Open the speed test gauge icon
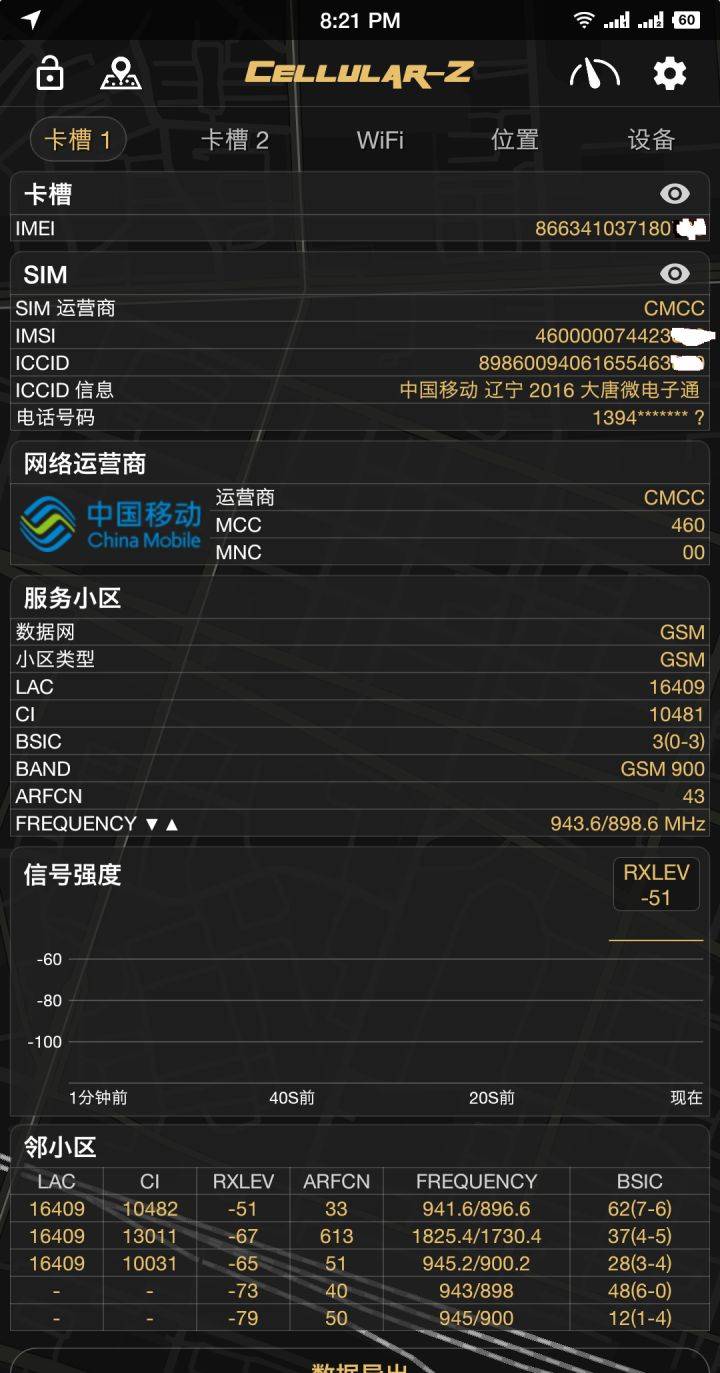The height and width of the screenshot is (1373, 720). click(x=595, y=73)
